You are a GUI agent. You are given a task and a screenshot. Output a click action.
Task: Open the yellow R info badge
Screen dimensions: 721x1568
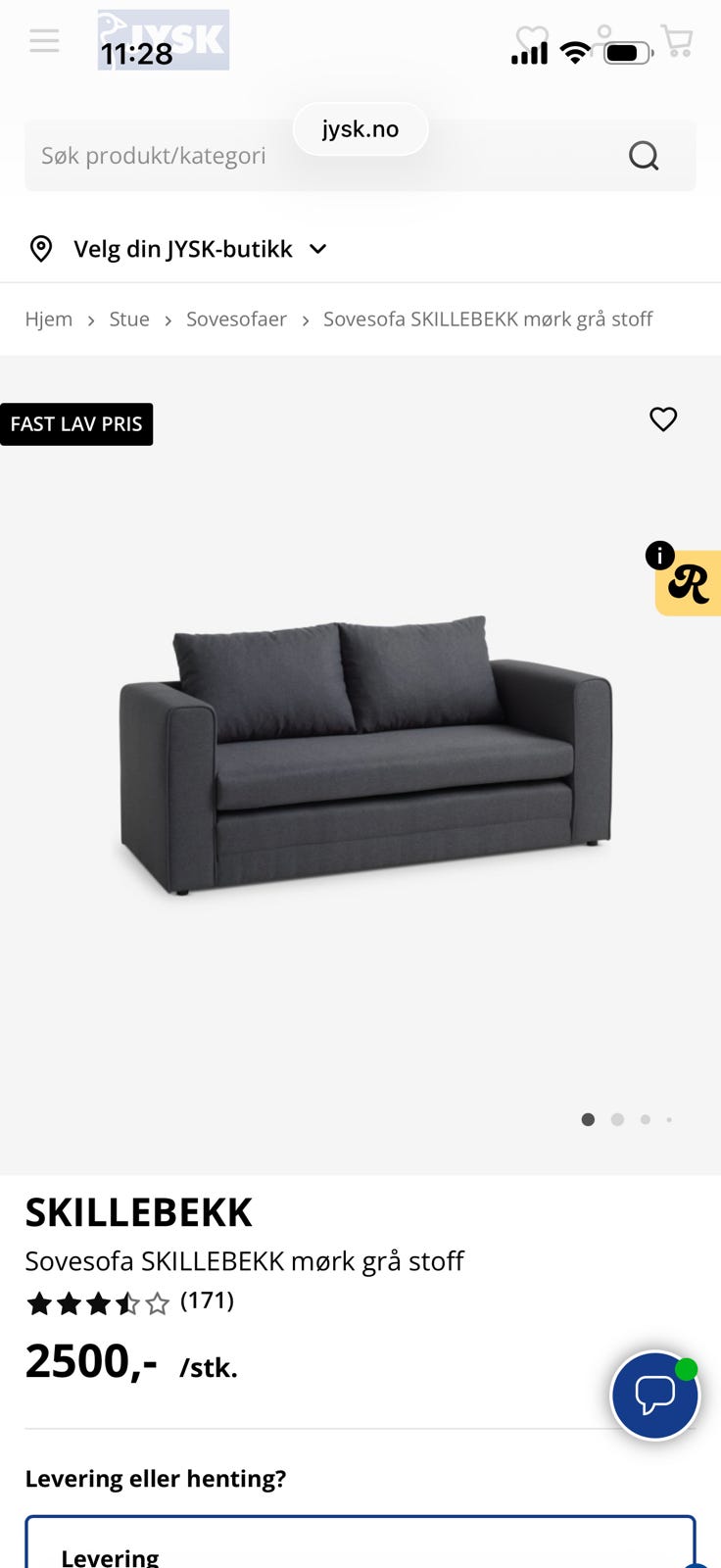point(687,582)
